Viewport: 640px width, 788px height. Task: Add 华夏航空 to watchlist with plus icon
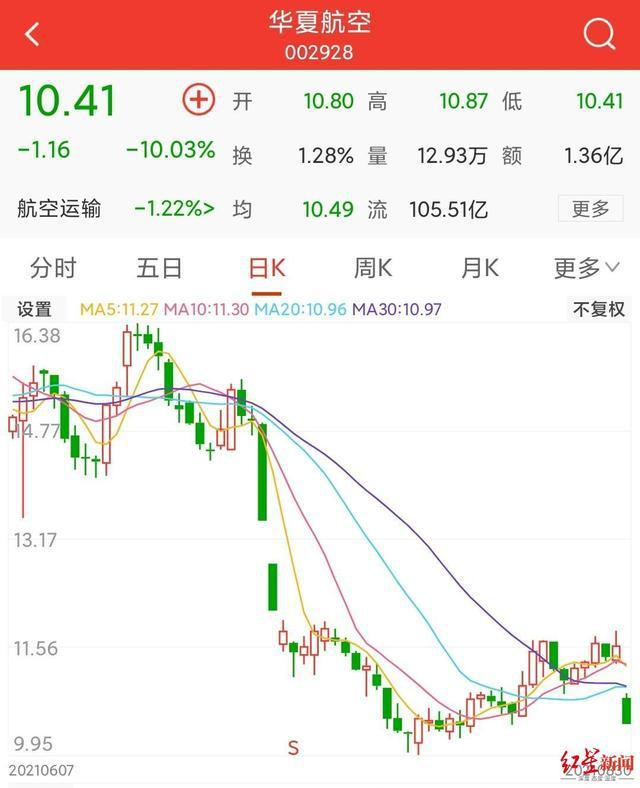point(198,100)
